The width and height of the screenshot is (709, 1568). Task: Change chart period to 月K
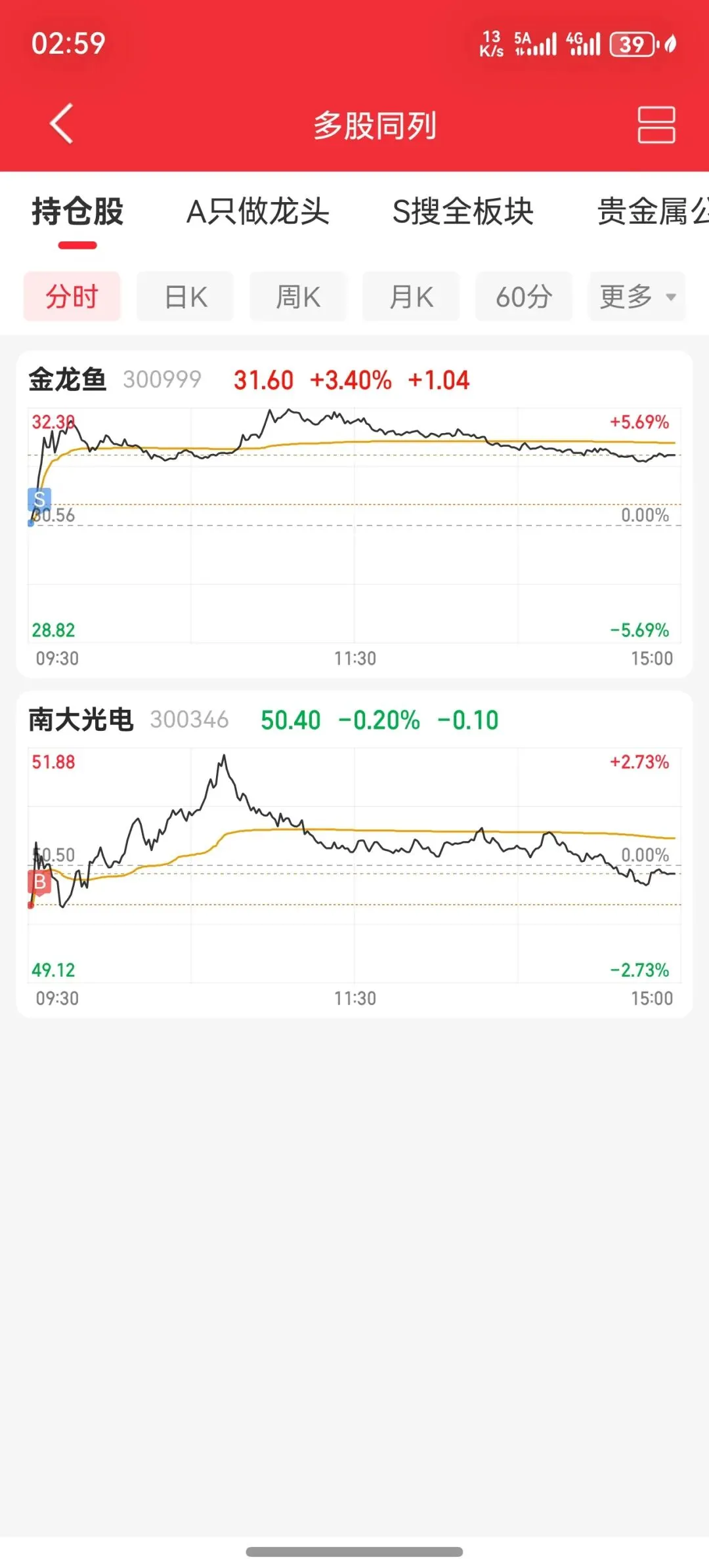[411, 297]
